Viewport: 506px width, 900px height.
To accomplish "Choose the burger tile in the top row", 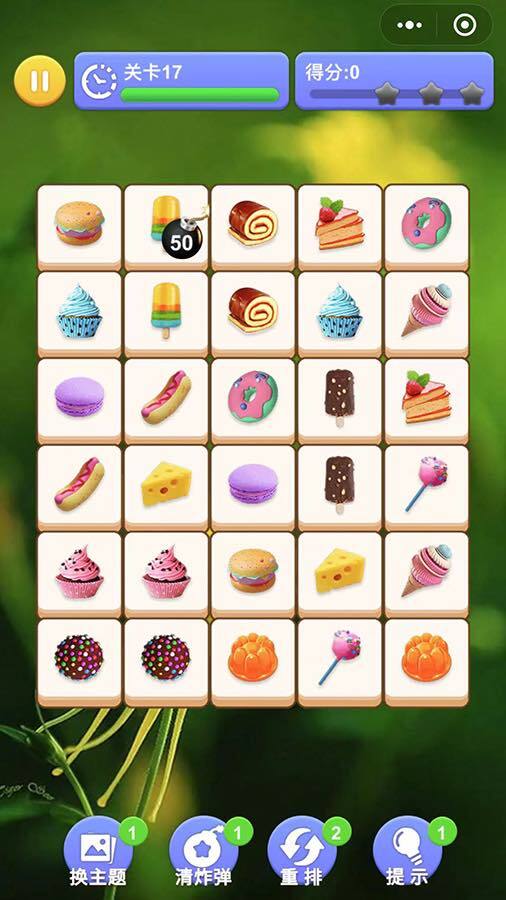I will (x=79, y=227).
